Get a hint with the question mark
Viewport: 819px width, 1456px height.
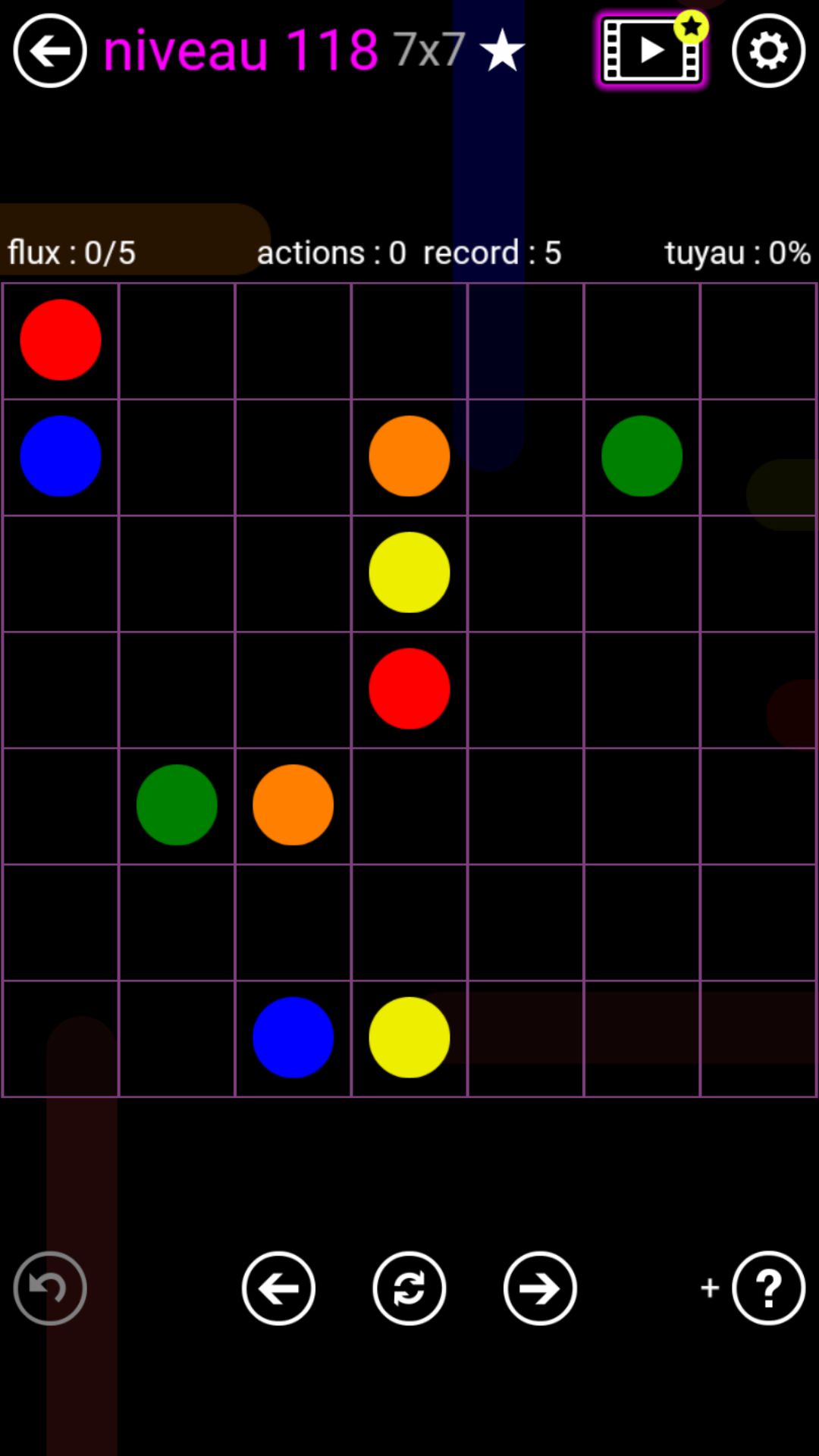pos(768,1288)
